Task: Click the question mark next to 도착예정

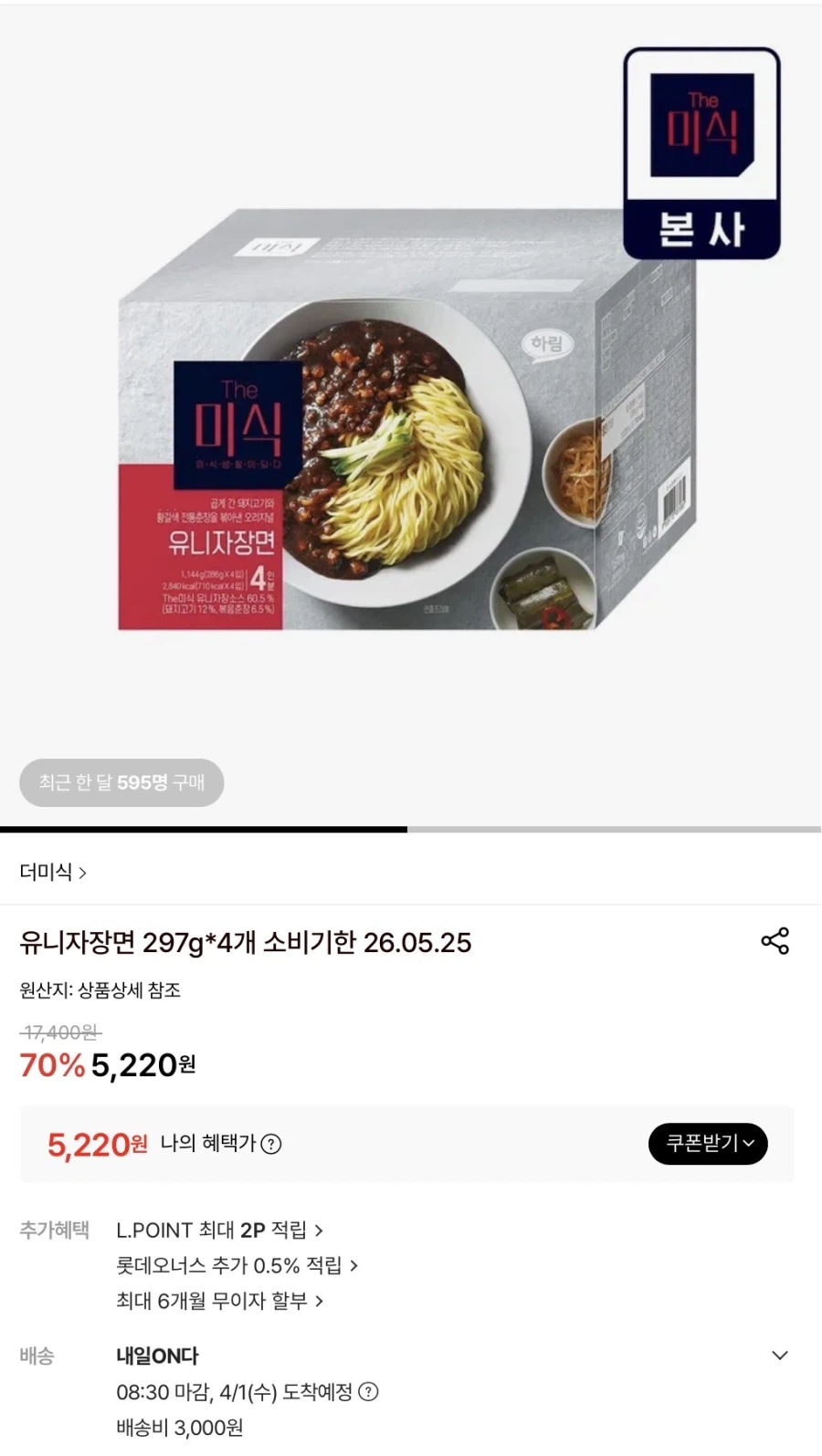Action: click(x=369, y=1392)
